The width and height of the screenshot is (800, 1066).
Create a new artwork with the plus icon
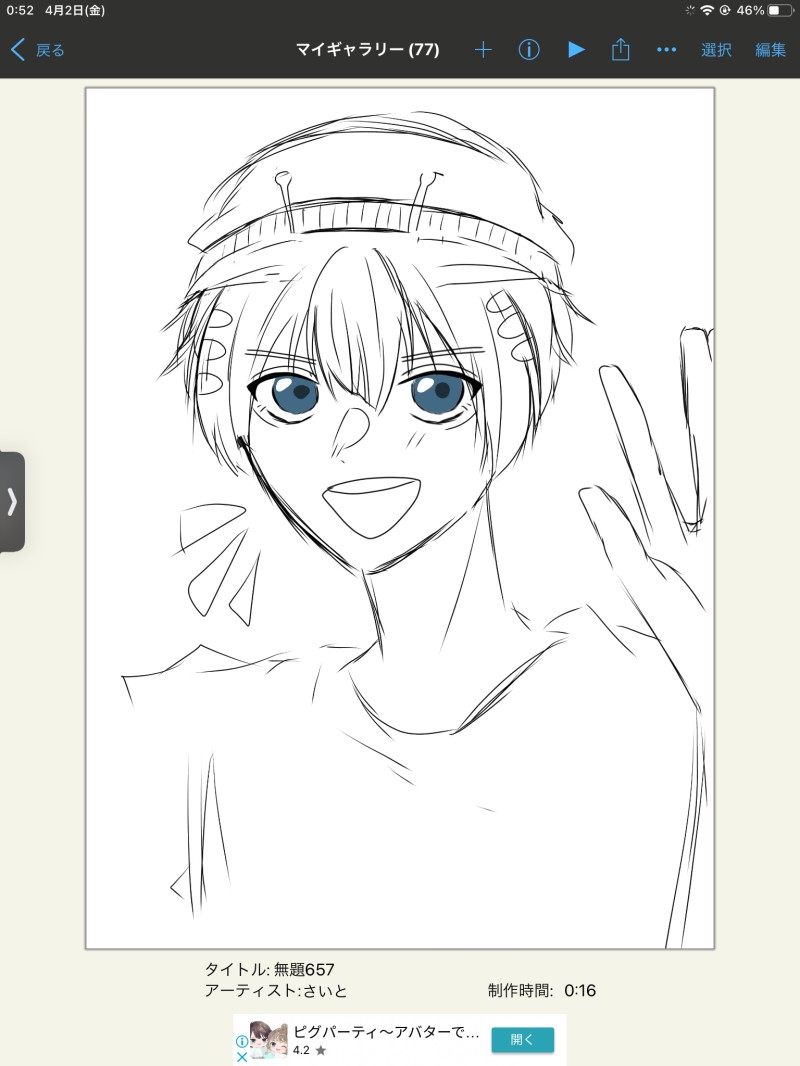tap(483, 50)
